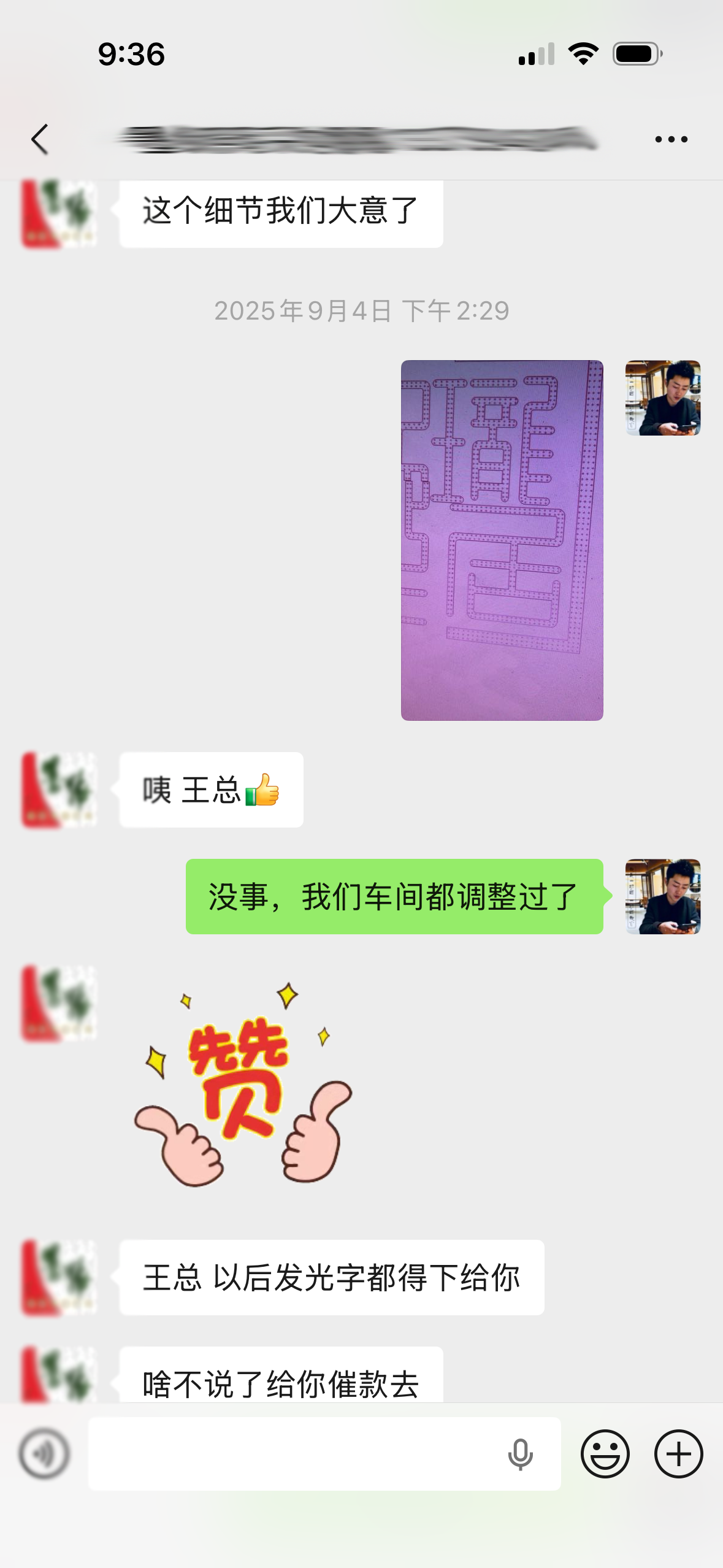The image size is (723, 1568).
Task: Open contact's avatar next to 咦 王总
Action: (x=59, y=790)
